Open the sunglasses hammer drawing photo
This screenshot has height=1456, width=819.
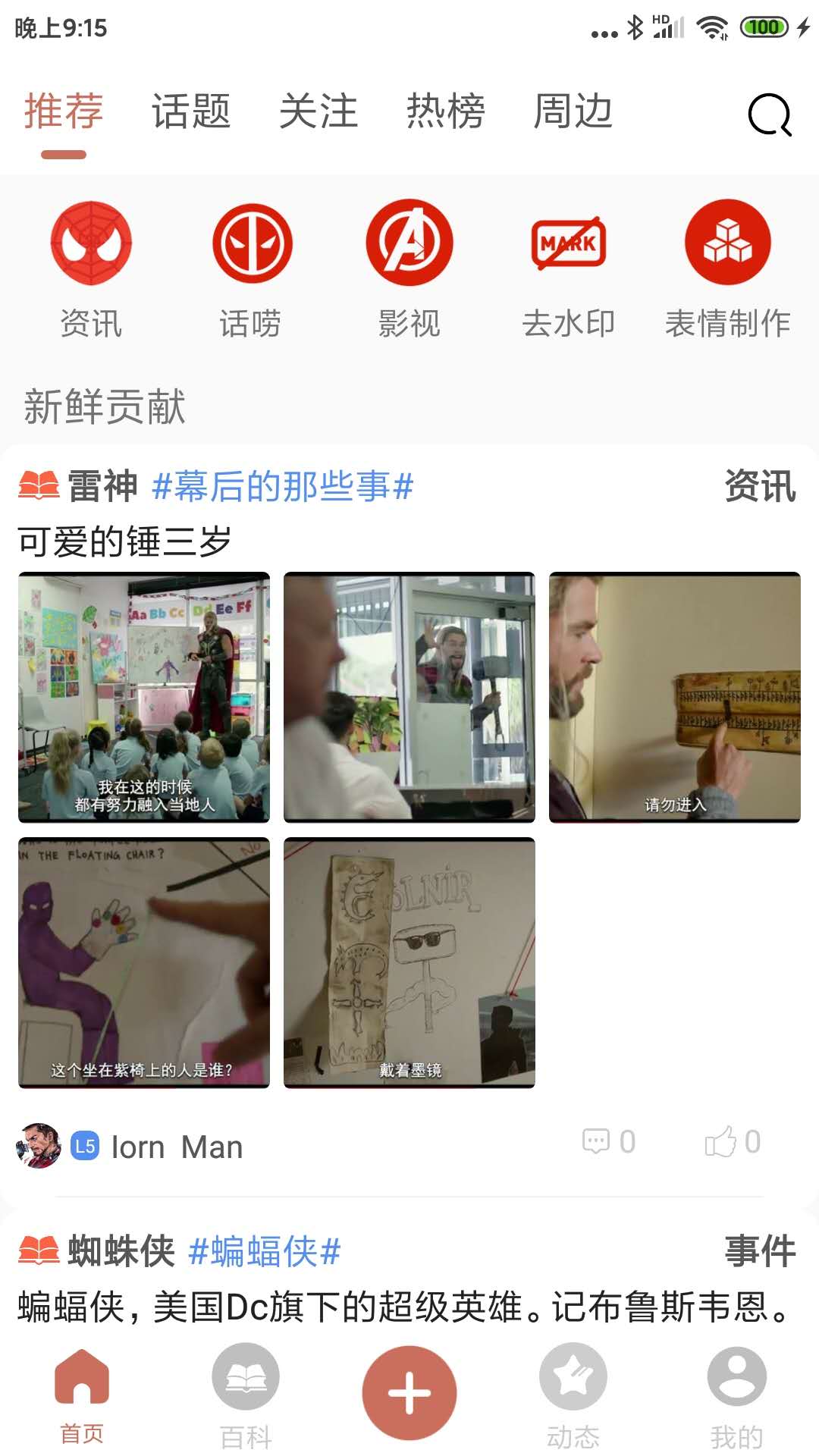click(409, 962)
